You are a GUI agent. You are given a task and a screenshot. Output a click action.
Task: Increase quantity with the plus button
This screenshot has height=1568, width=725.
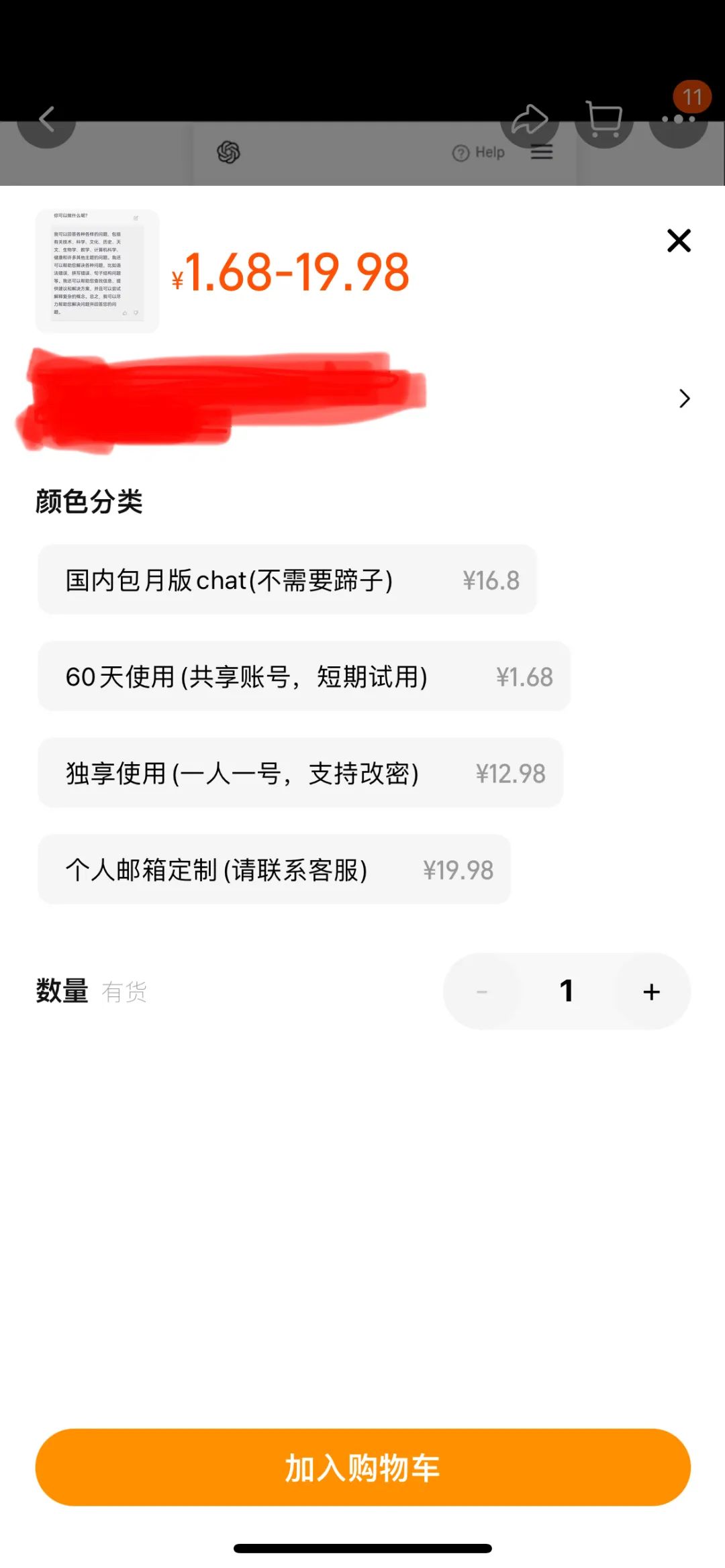(x=651, y=992)
